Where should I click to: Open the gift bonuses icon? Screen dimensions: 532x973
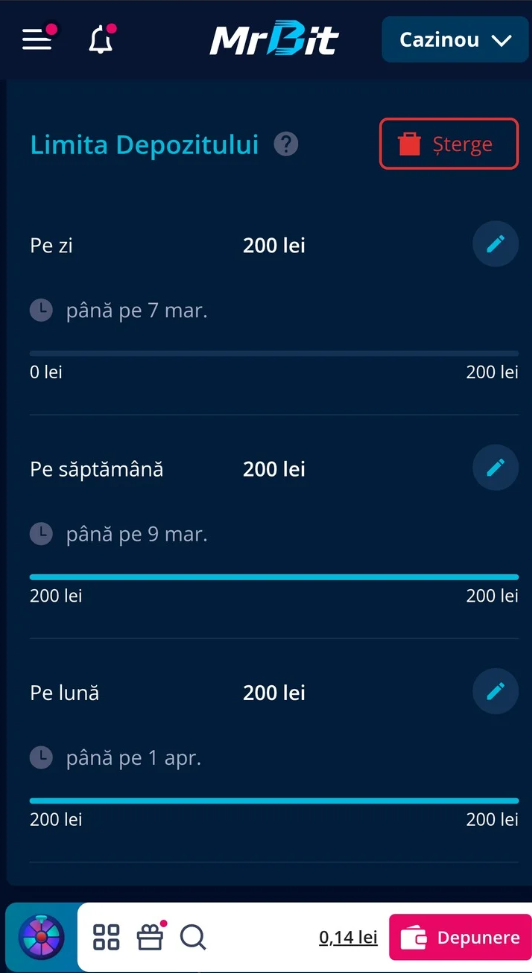(x=151, y=936)
